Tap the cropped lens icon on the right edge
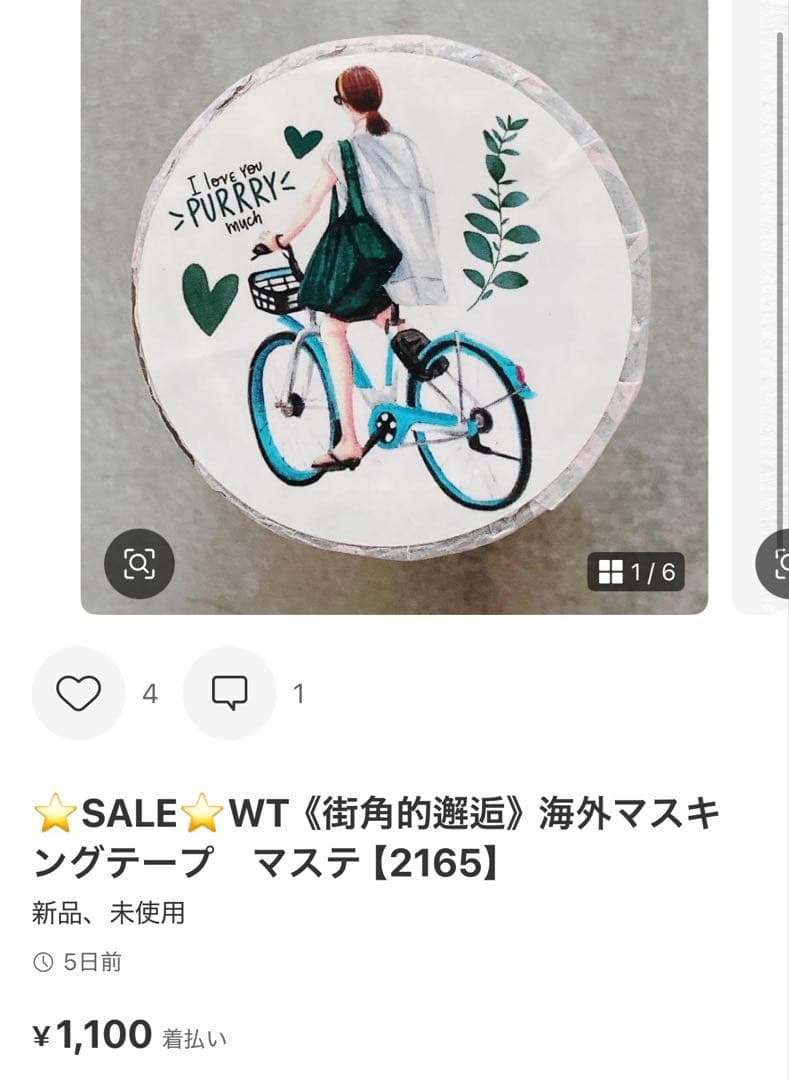The image size is (789, 1080). 783,564
